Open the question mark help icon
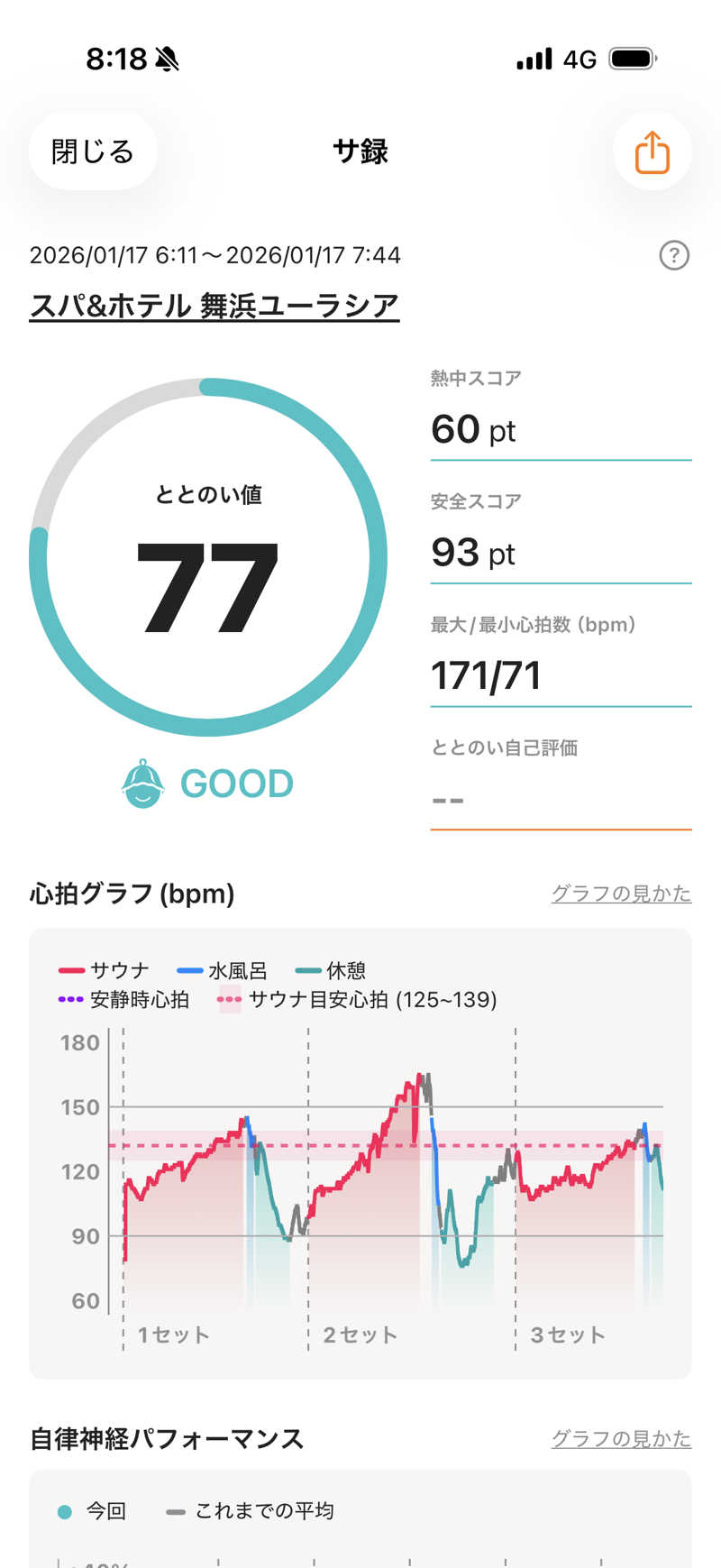Viewport: 721px width, 1568px height. 674,256
